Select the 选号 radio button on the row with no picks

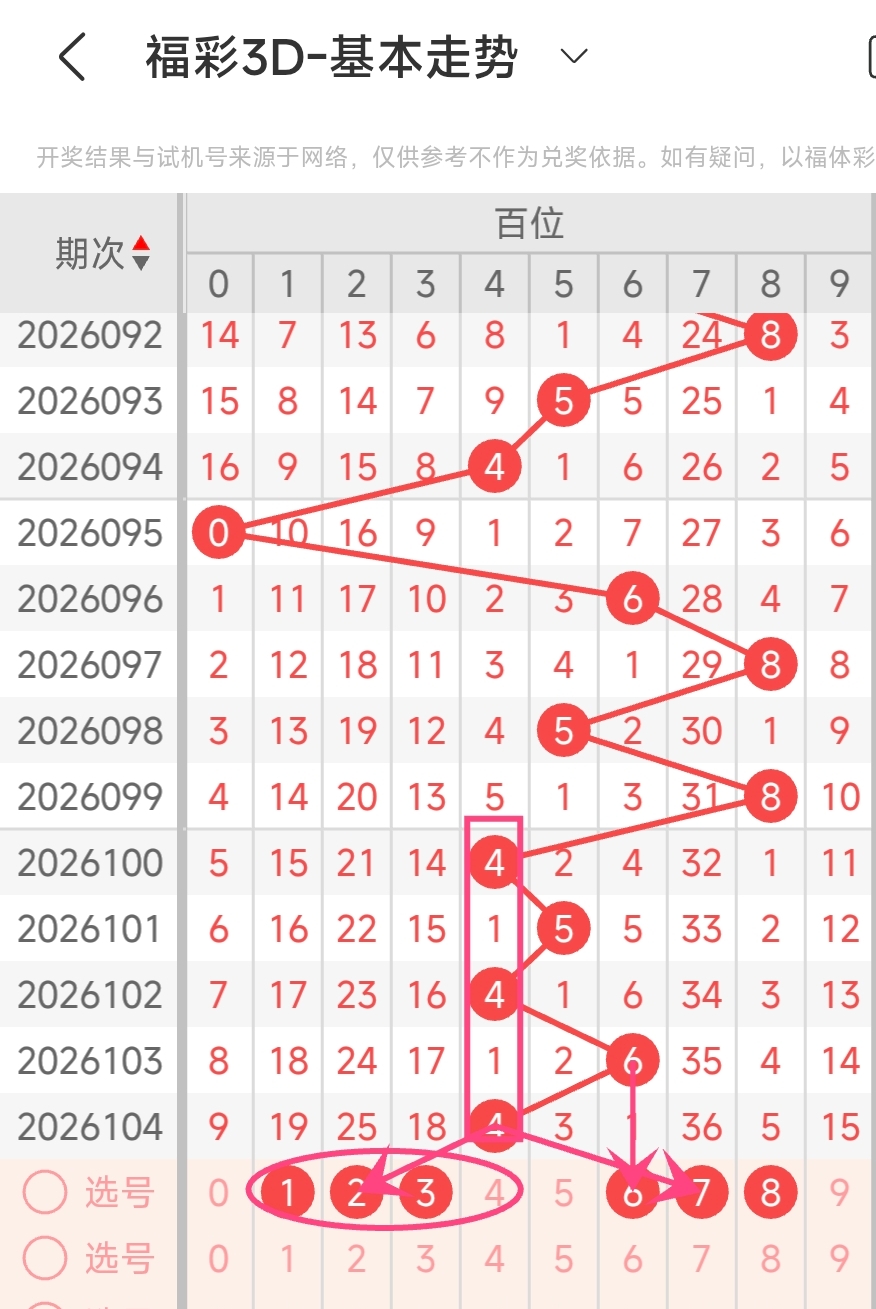[45, 1259]
